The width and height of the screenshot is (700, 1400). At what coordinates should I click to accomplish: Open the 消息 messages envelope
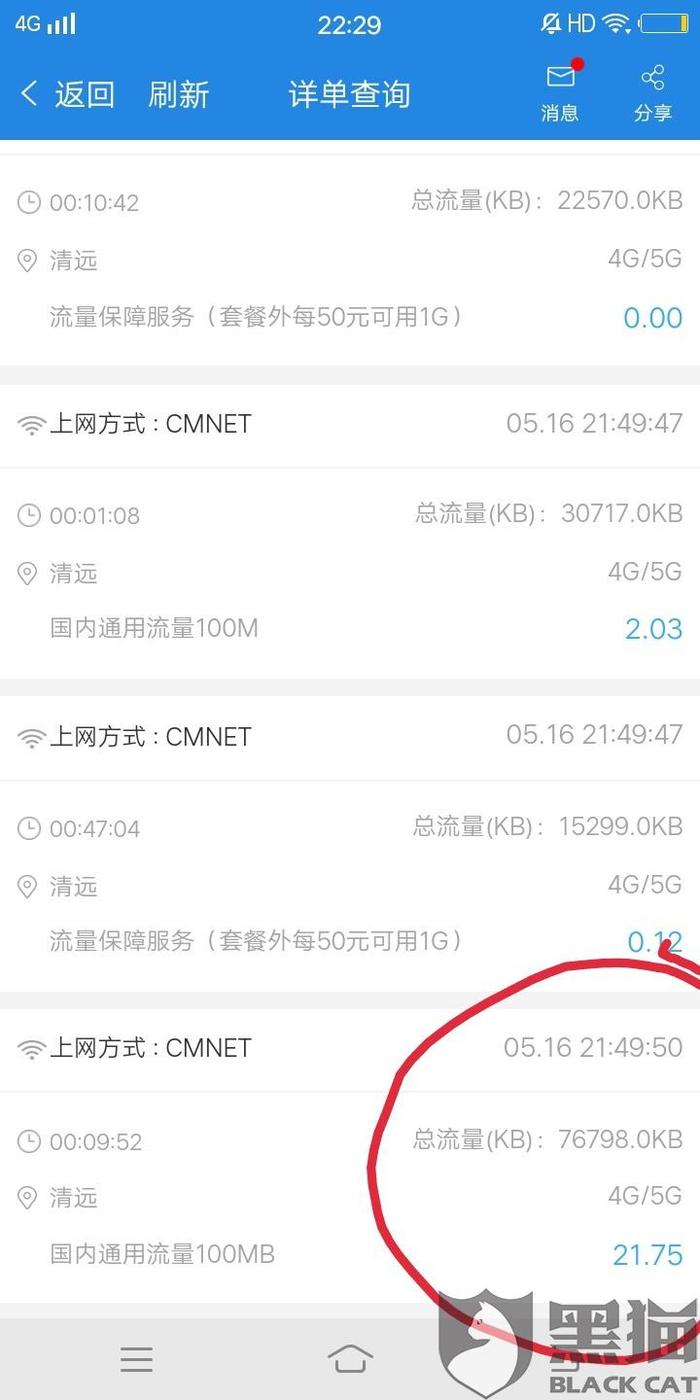pyautogui.click(x=560, y=92)
